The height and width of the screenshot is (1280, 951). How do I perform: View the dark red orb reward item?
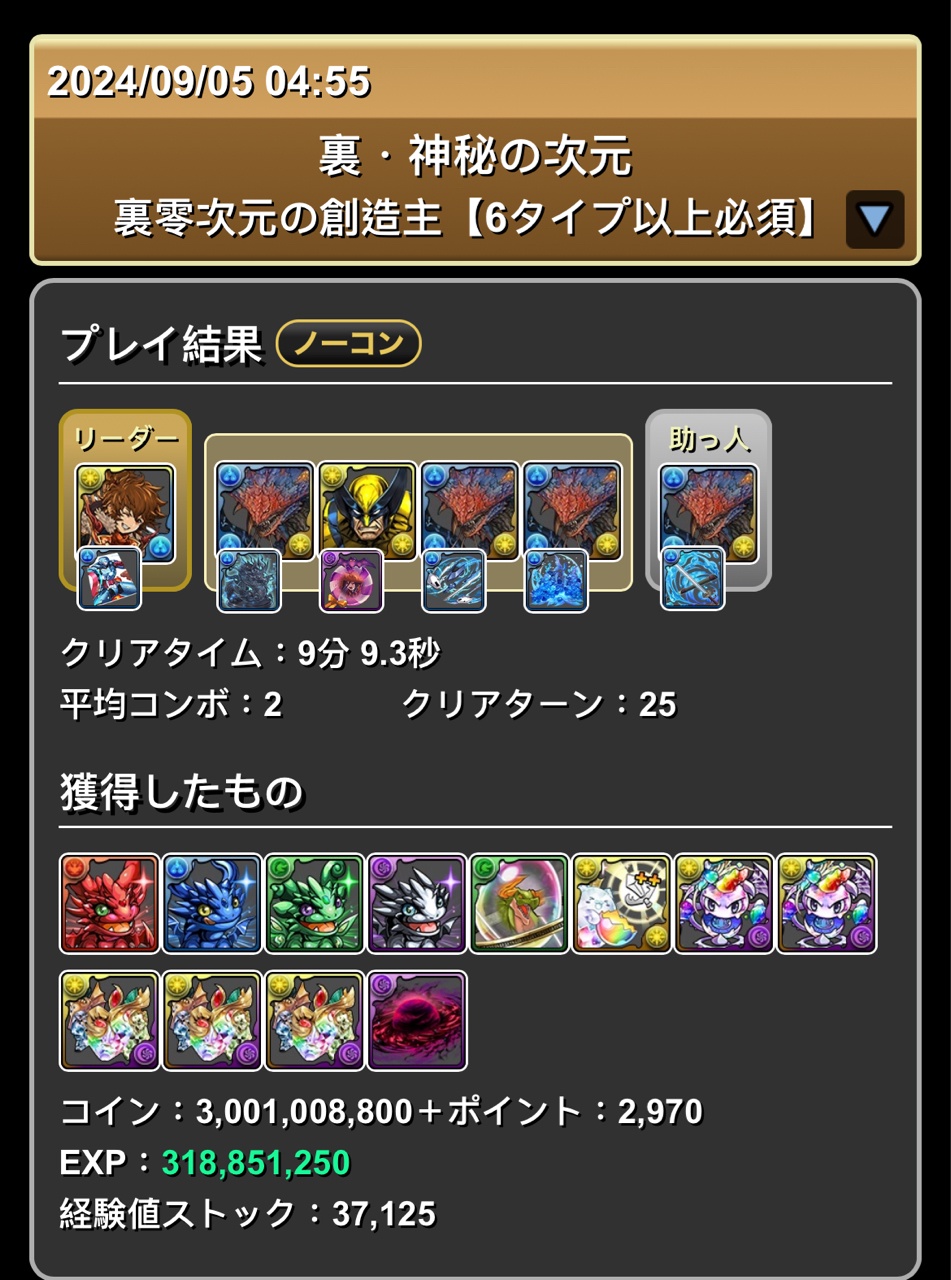coord(417,1020)
